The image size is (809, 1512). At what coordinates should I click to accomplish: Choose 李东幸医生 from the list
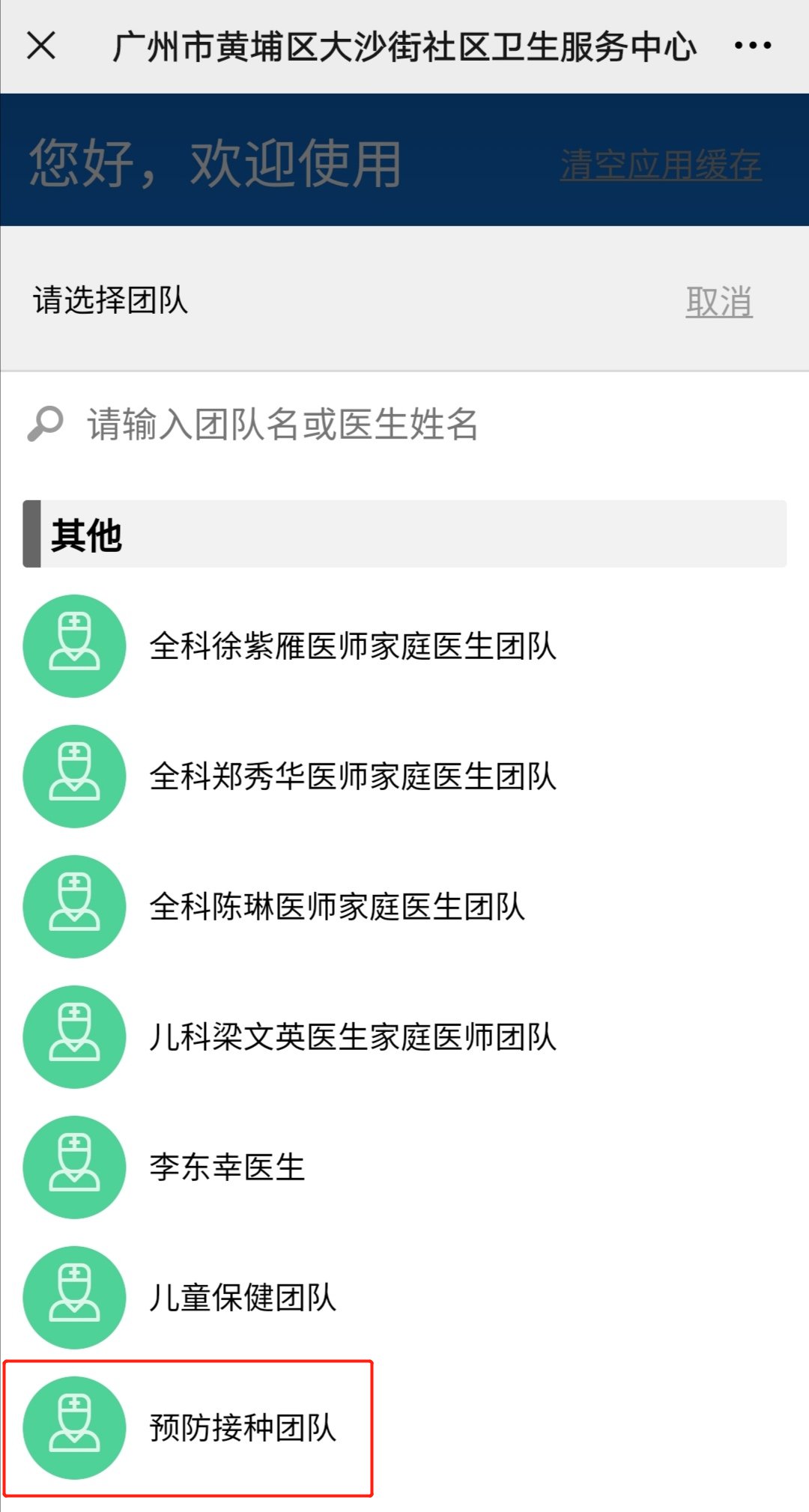[227, 1168]
